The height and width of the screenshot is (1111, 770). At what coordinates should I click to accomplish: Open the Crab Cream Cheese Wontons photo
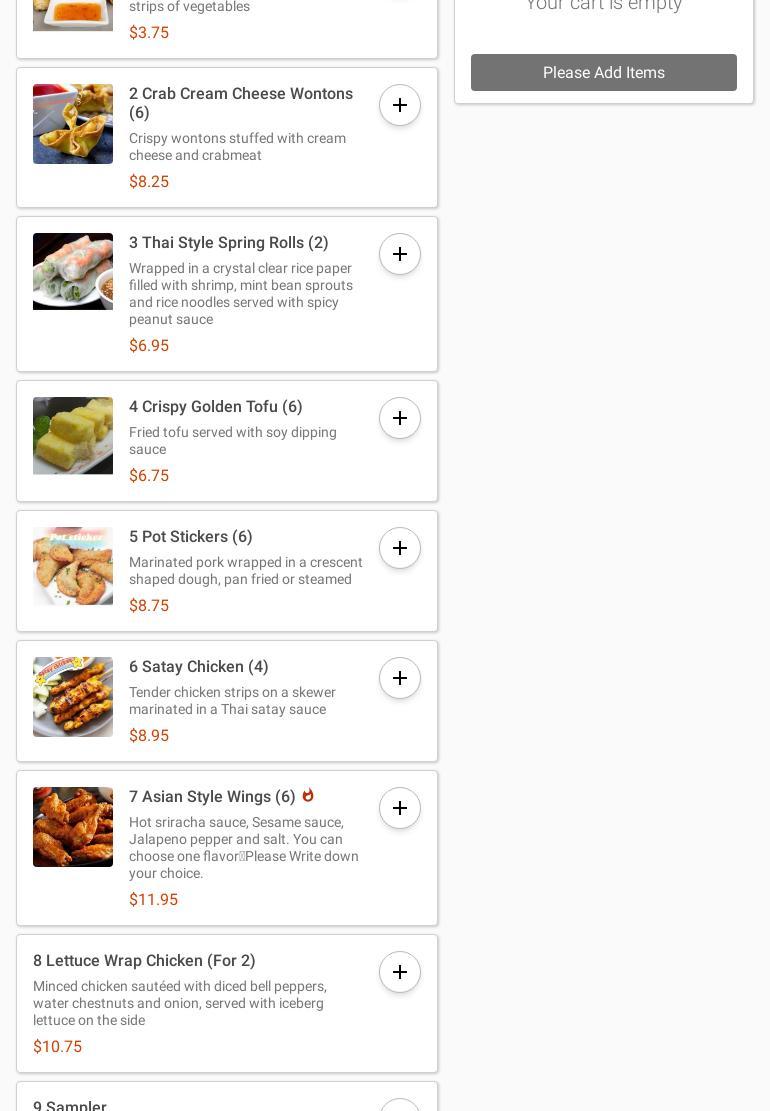(x=73, y=124)
